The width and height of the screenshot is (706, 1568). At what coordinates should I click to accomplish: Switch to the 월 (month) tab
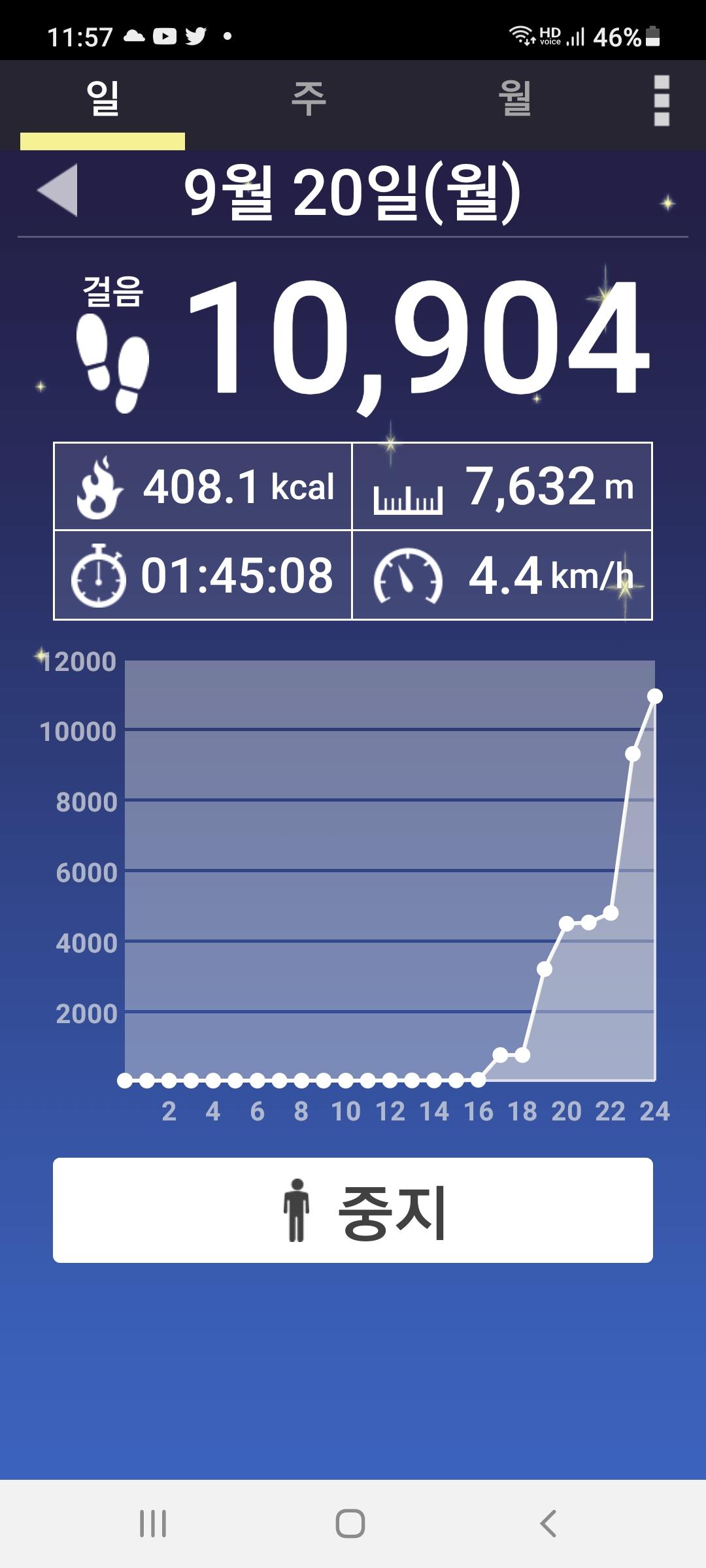514,99
